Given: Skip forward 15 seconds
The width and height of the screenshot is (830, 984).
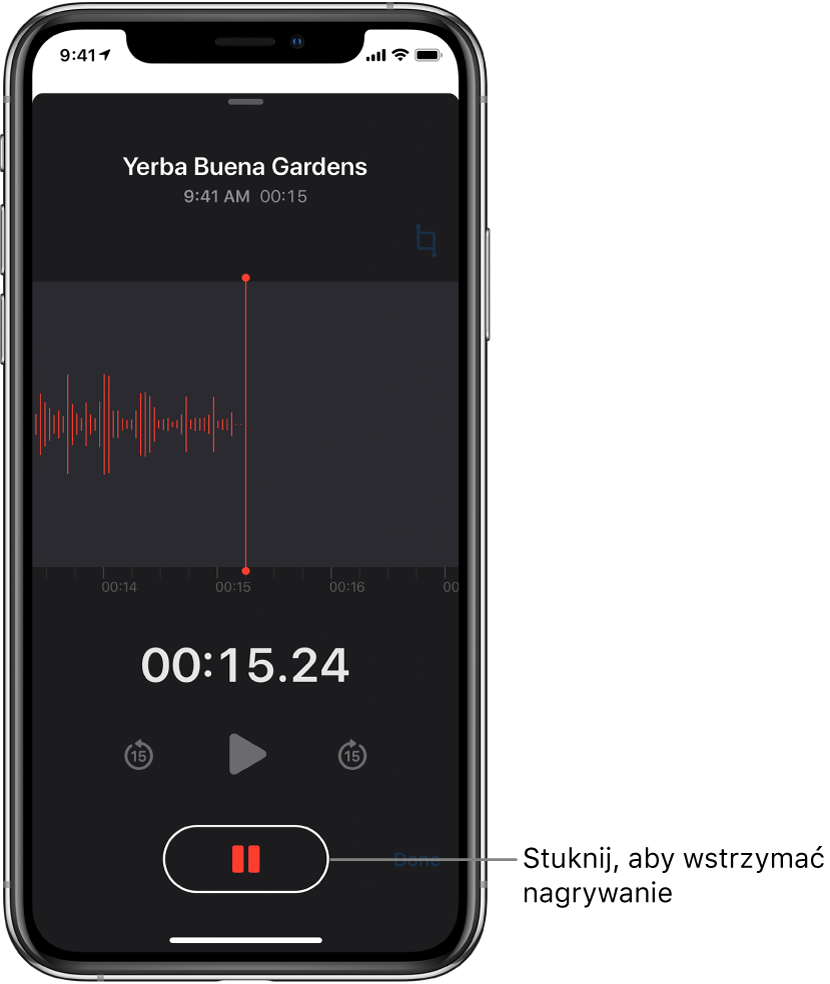Looking at the screenshot, I should tap(352, 755).
